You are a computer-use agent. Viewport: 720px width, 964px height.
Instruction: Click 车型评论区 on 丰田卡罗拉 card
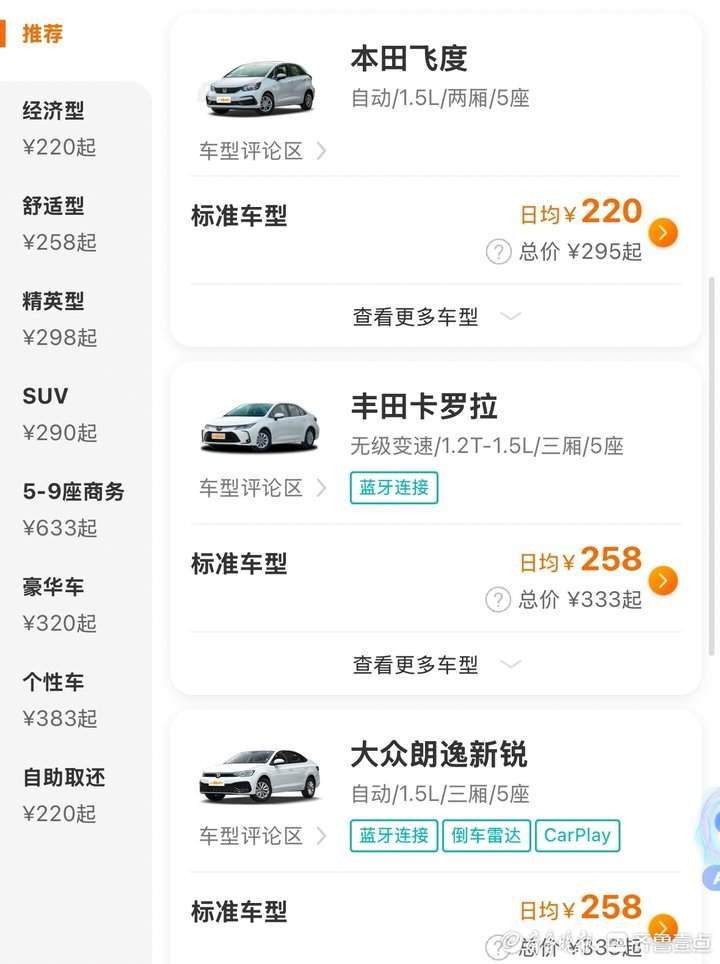[x=247, y=488]
